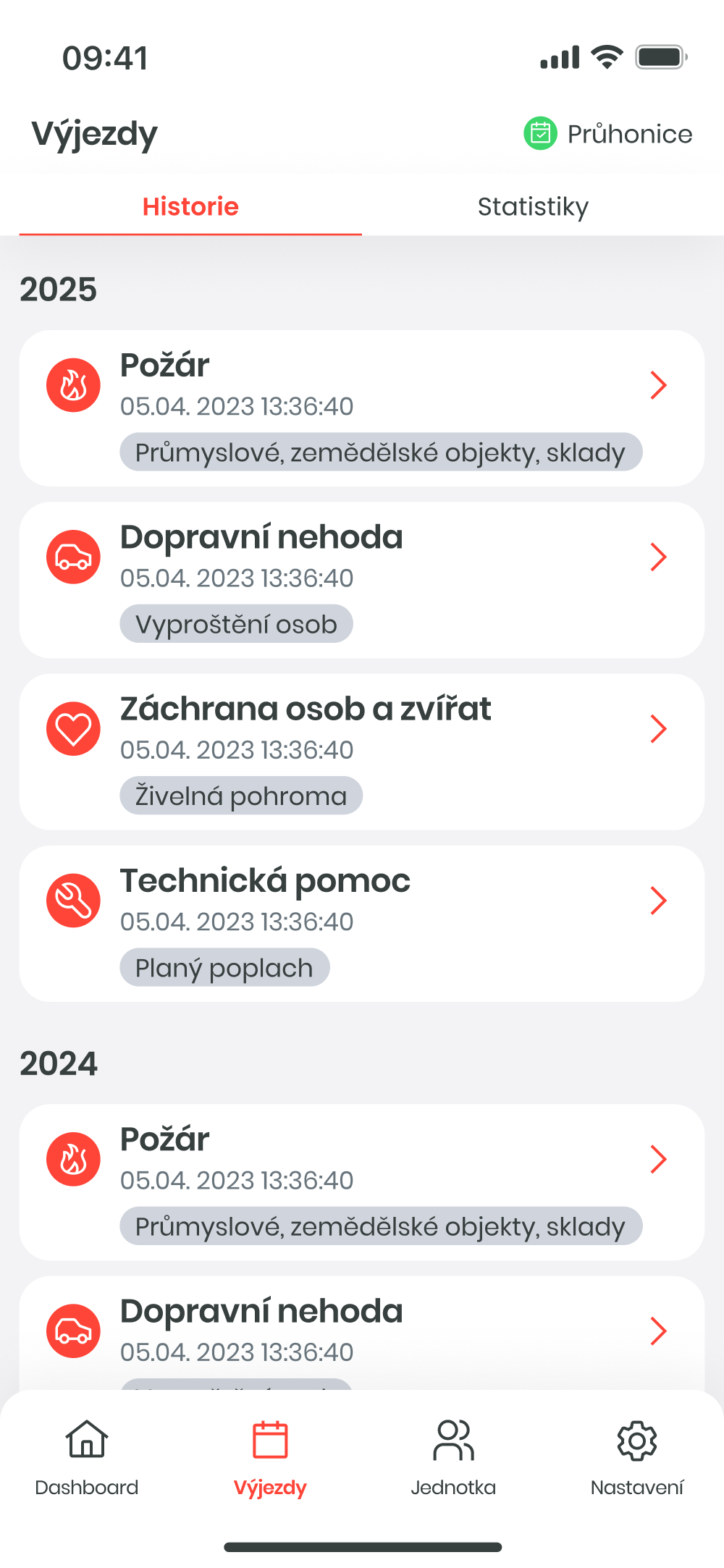This screenshot has width=724, height=1568.
Task: Click the Planý poplach tag
Action: (x=224, y=966)
